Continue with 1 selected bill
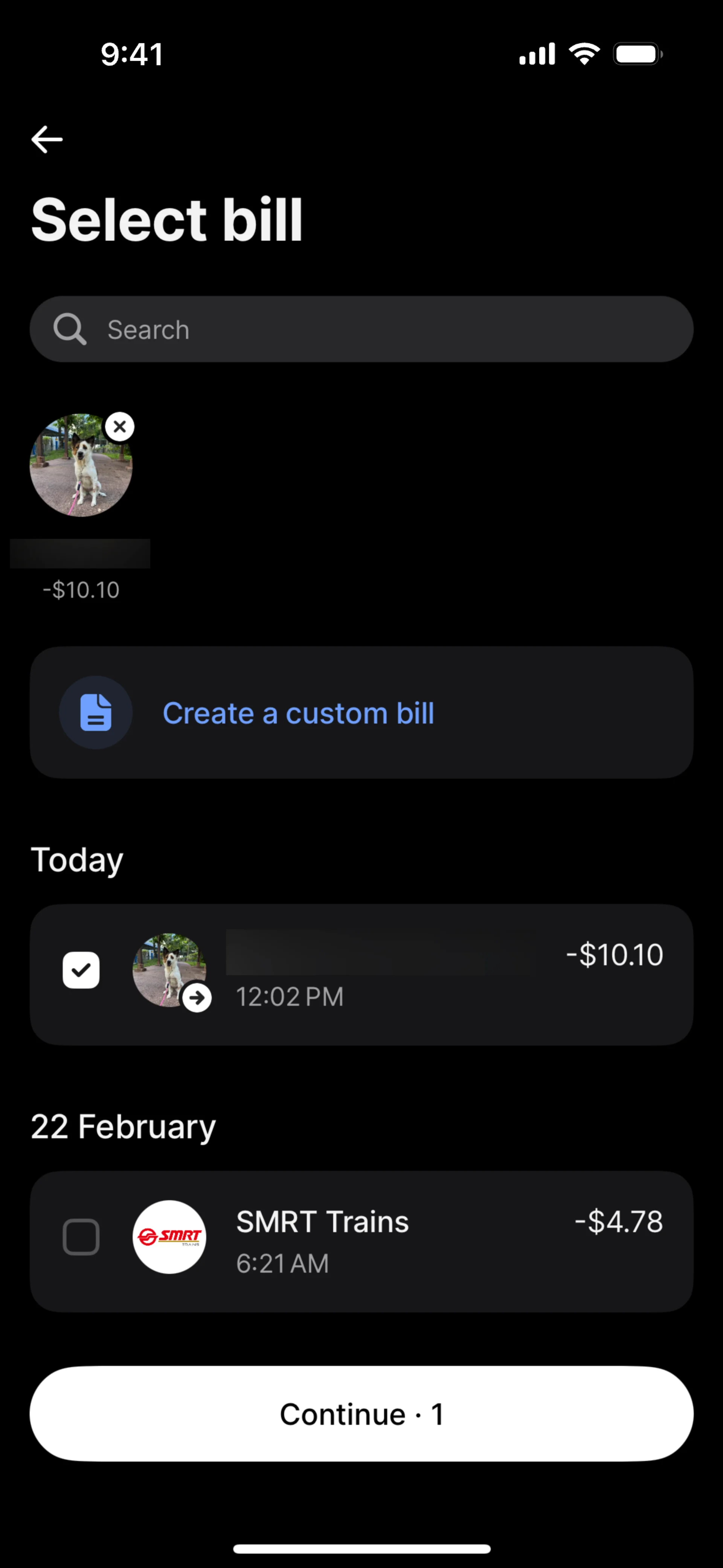Screen dimensions: 723x1568 coord(361,1414)
